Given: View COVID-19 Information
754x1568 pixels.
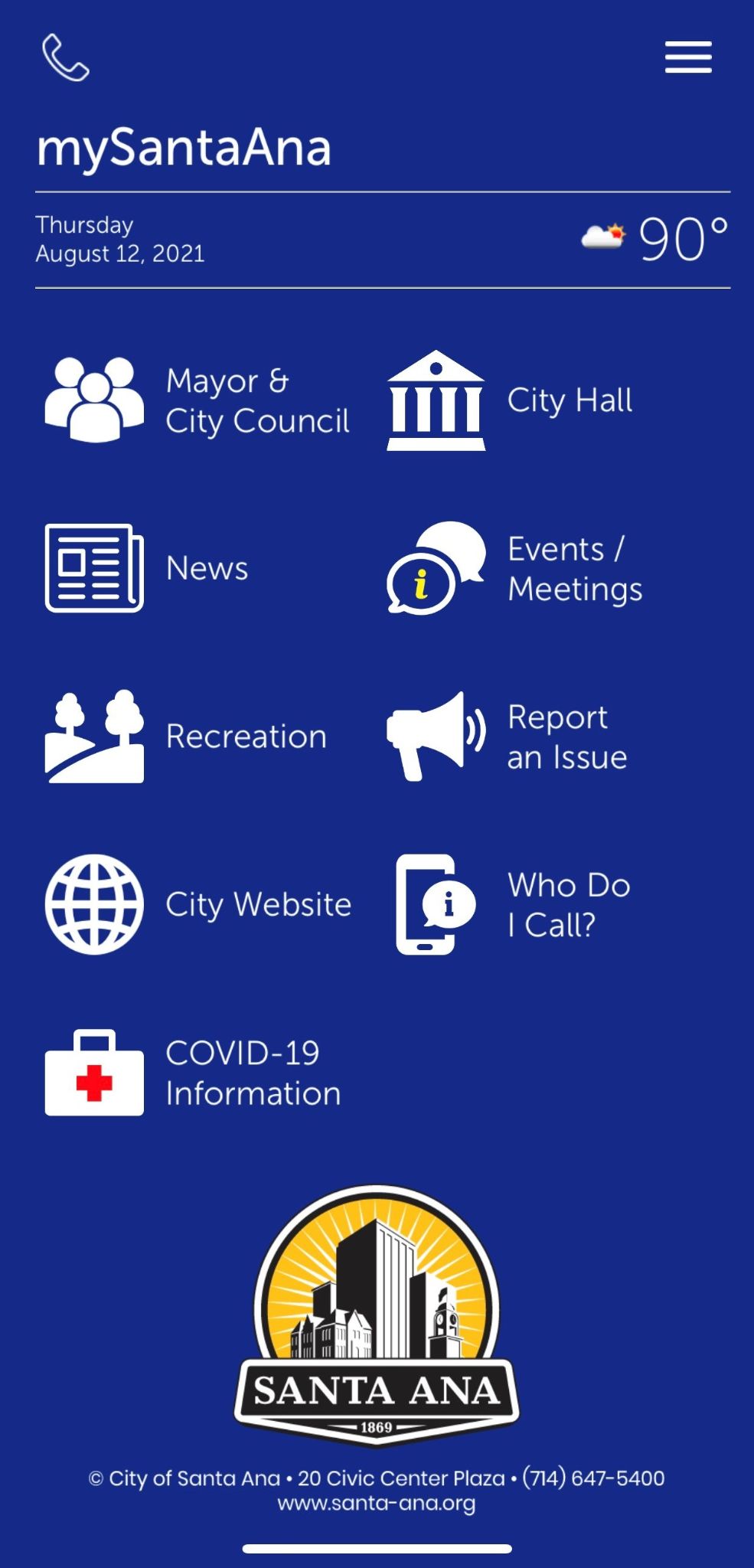Looking at the screenshot, I should 193,1073.
